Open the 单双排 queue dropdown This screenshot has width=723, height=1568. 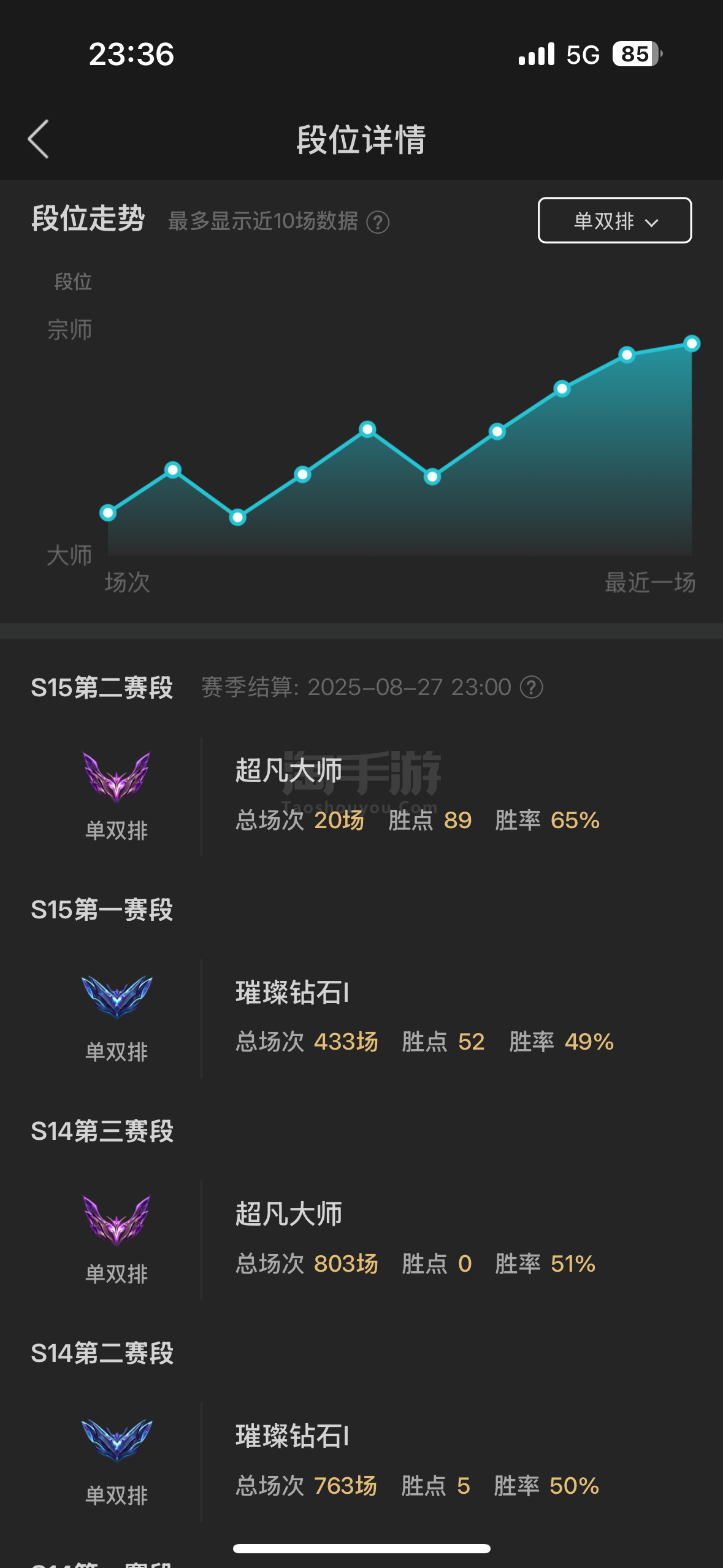pos(614,220)
